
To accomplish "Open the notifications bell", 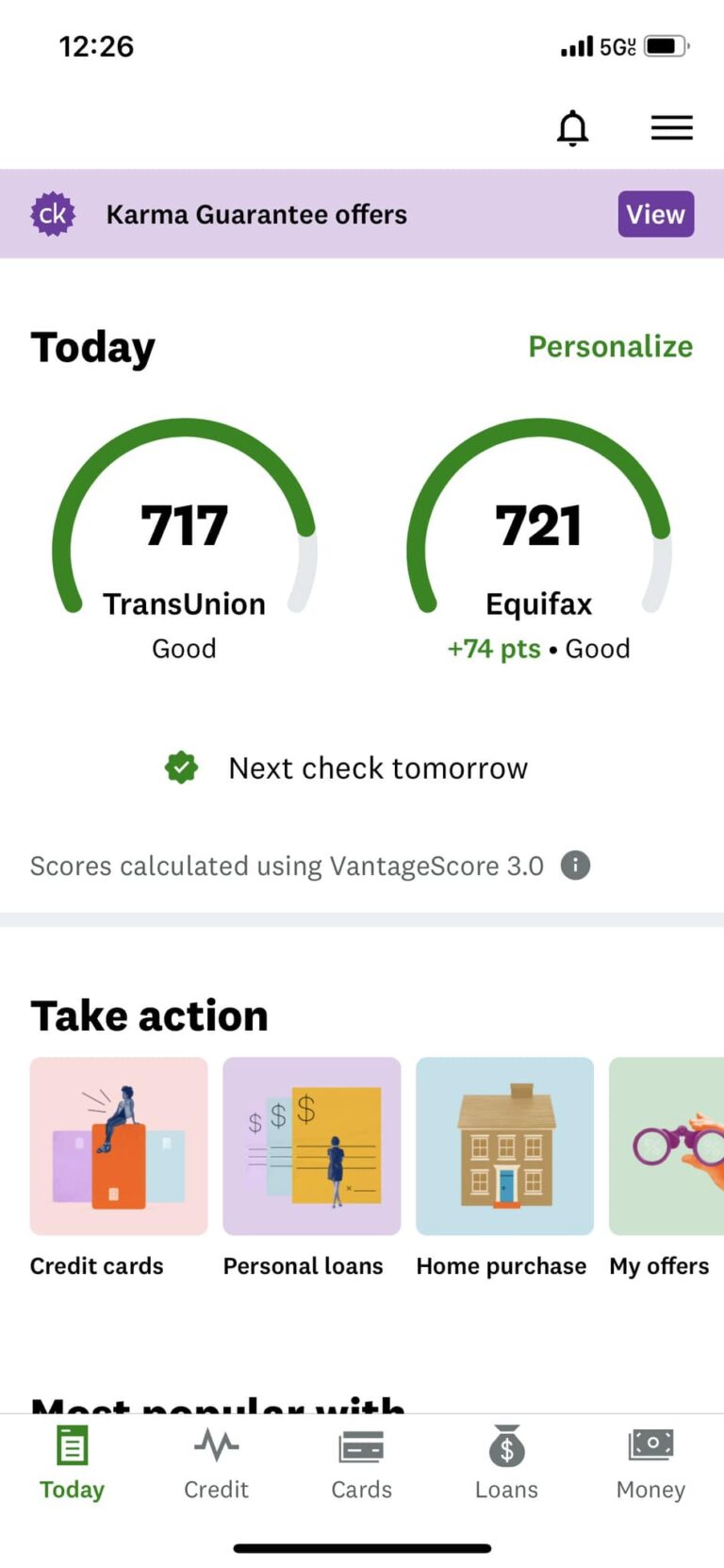I will click(572, 128).
